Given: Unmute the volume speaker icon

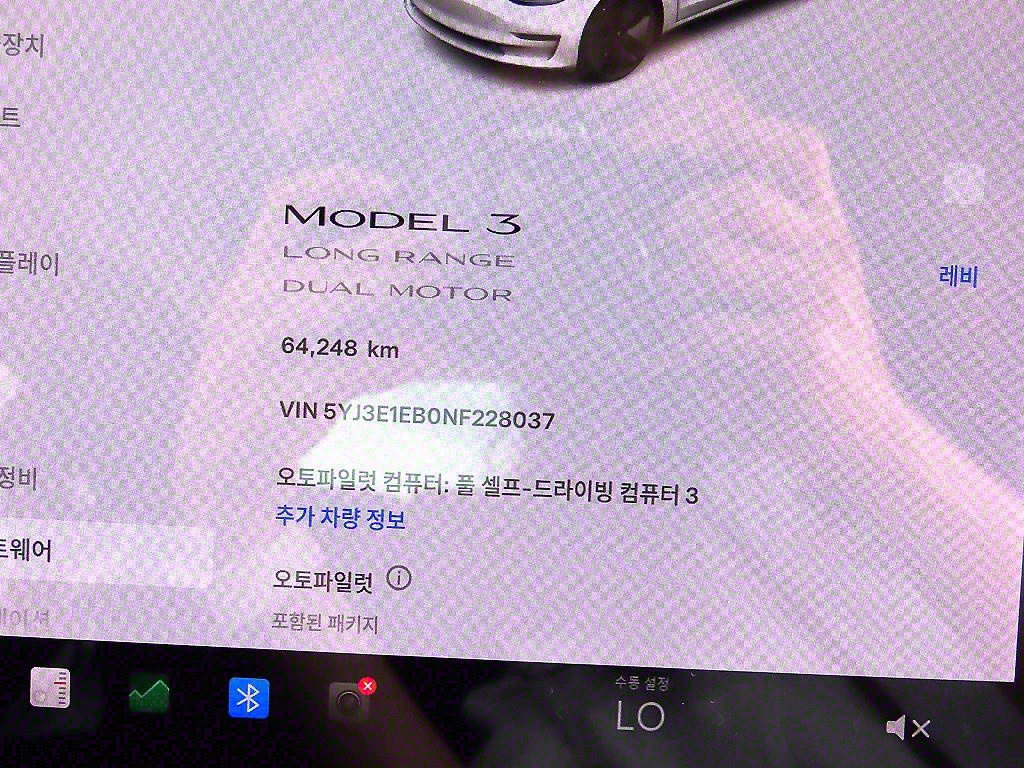Looking at the screenshot, I should 907,728.
